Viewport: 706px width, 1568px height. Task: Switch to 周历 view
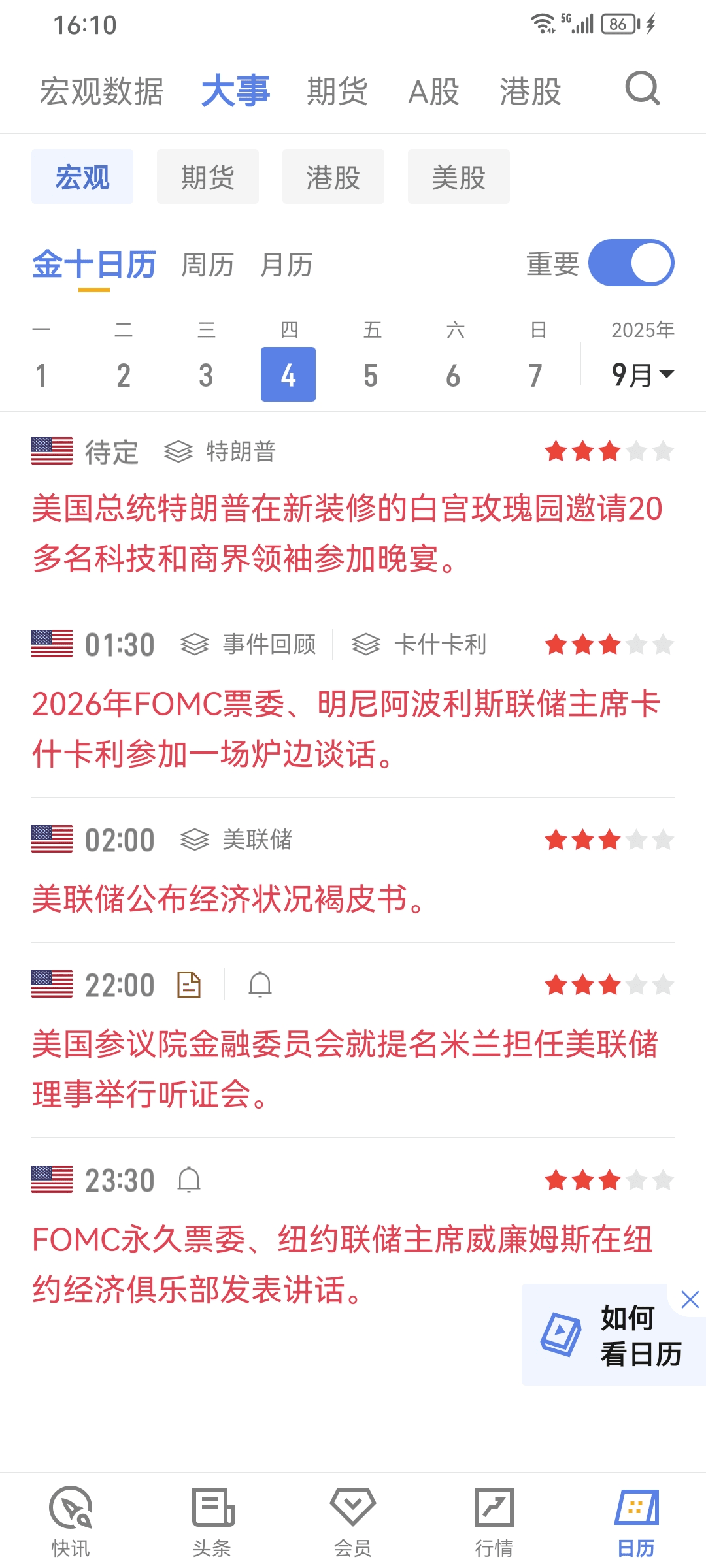tap(207, 265)
